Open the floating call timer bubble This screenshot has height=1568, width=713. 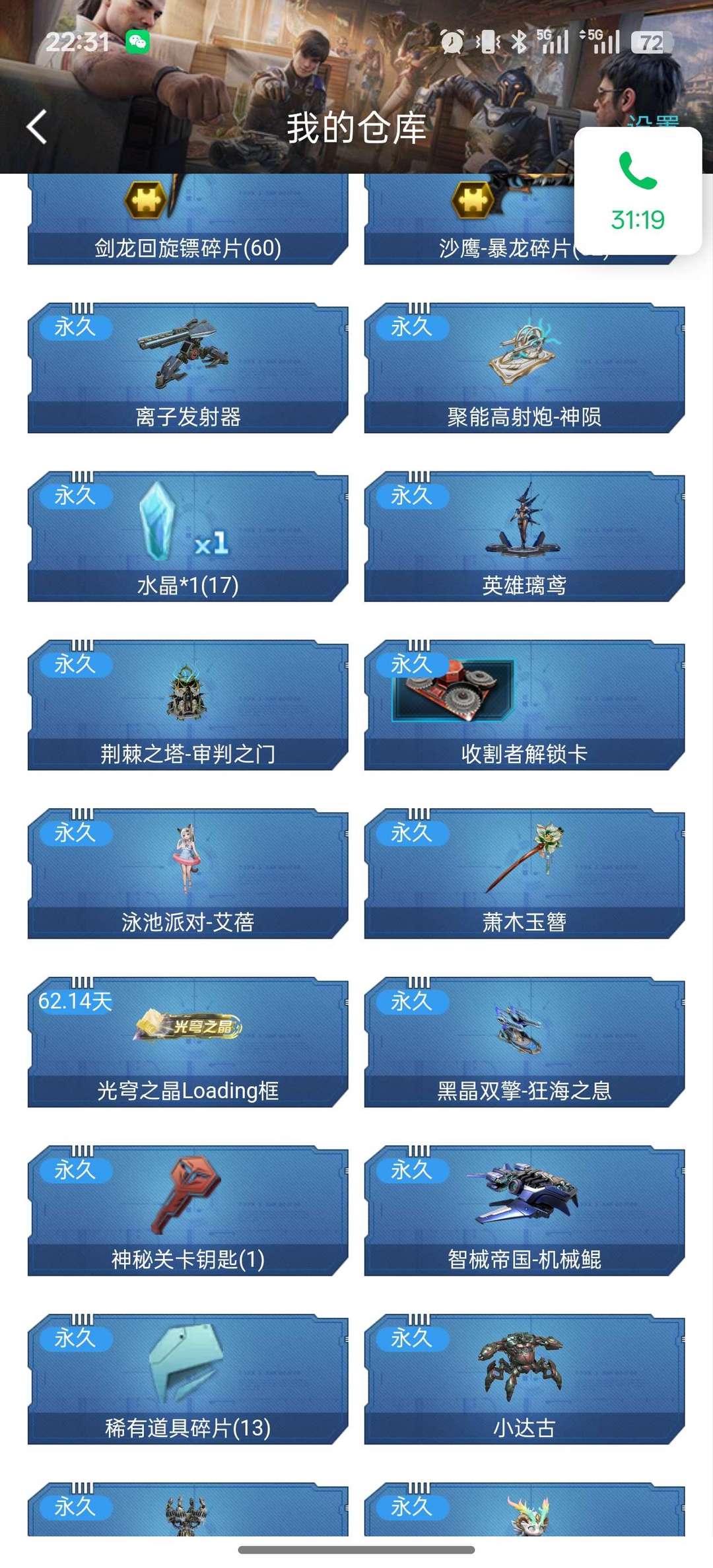(x=637, y=191)
